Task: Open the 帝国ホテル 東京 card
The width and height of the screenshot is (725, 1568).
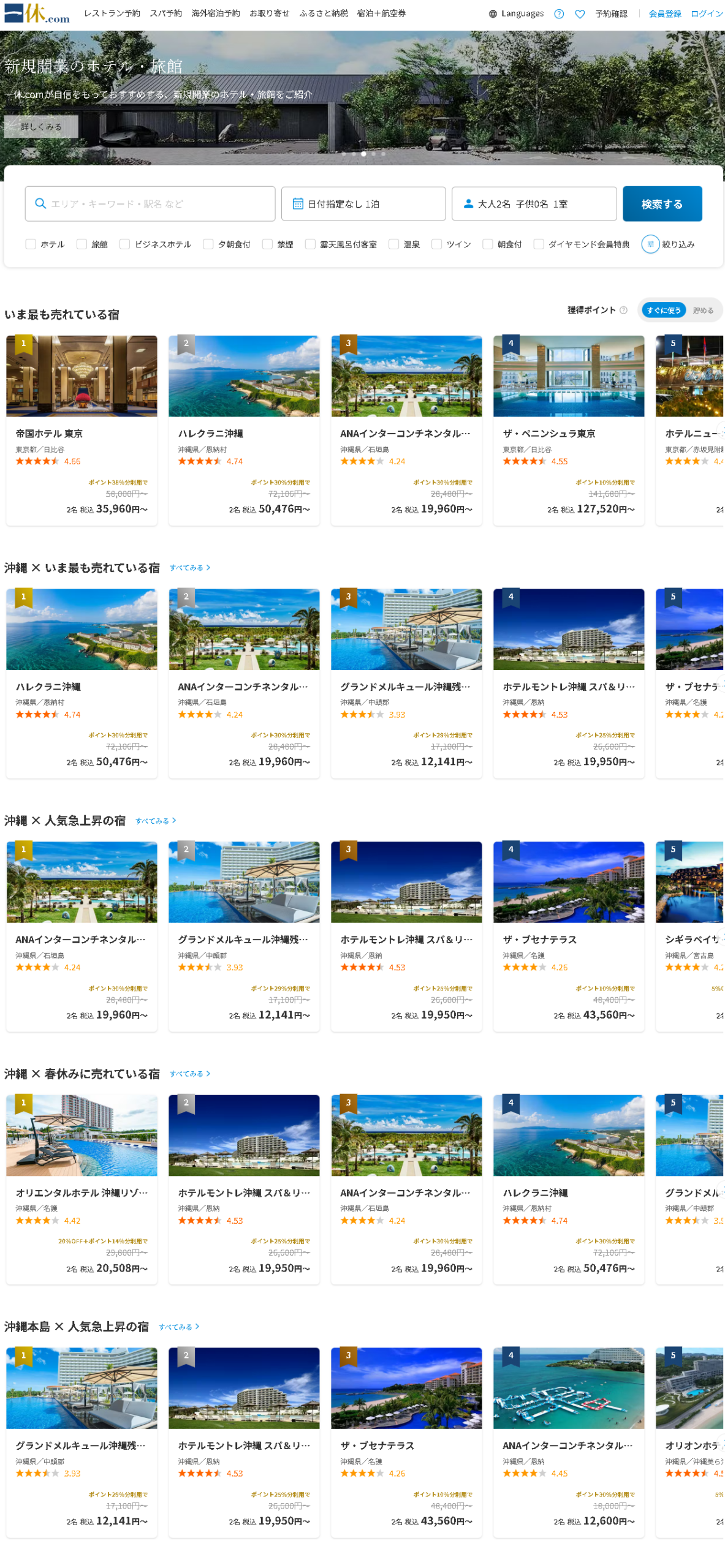Action: coord(82,429)
